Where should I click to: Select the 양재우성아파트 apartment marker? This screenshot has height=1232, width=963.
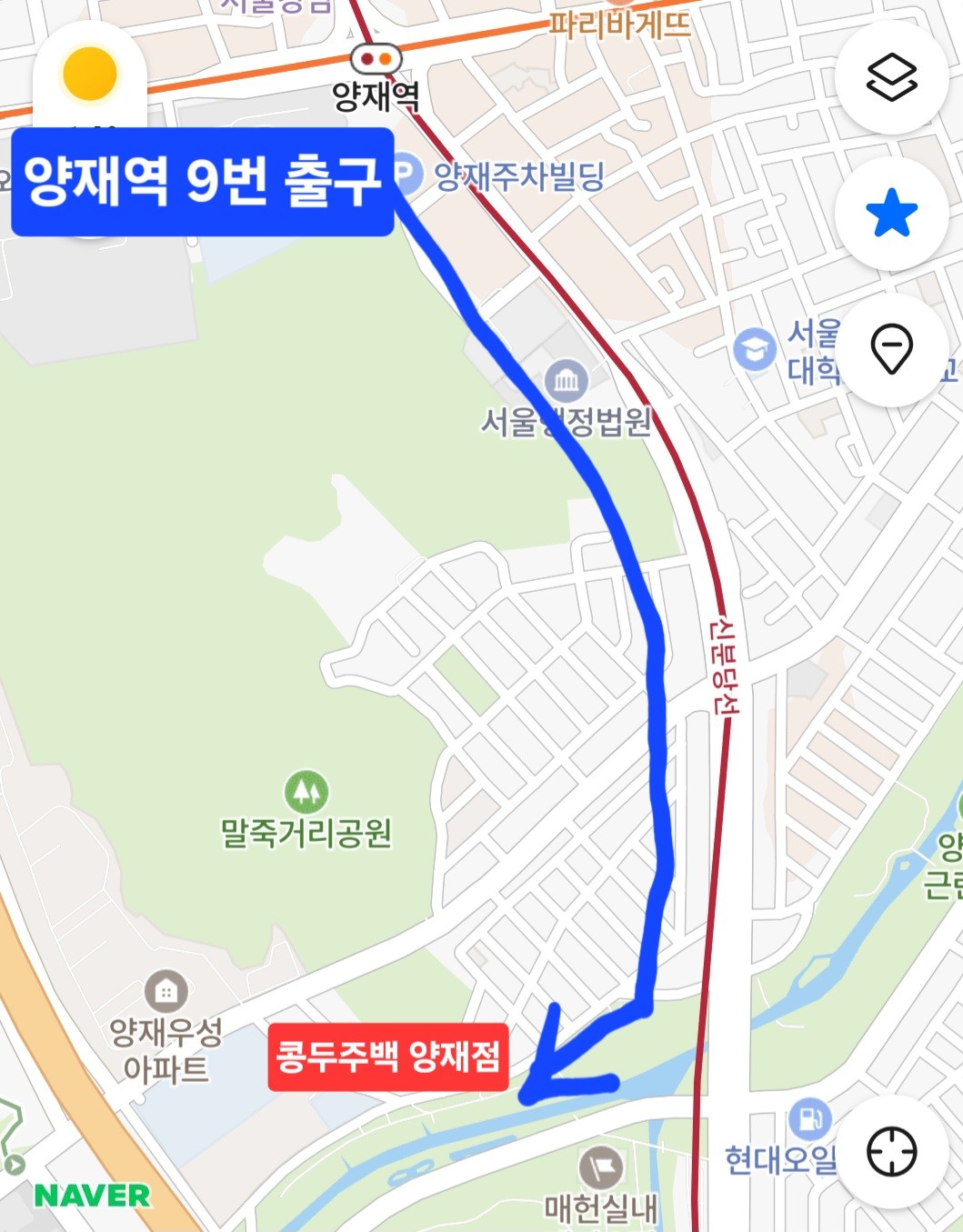pos(166,991)
